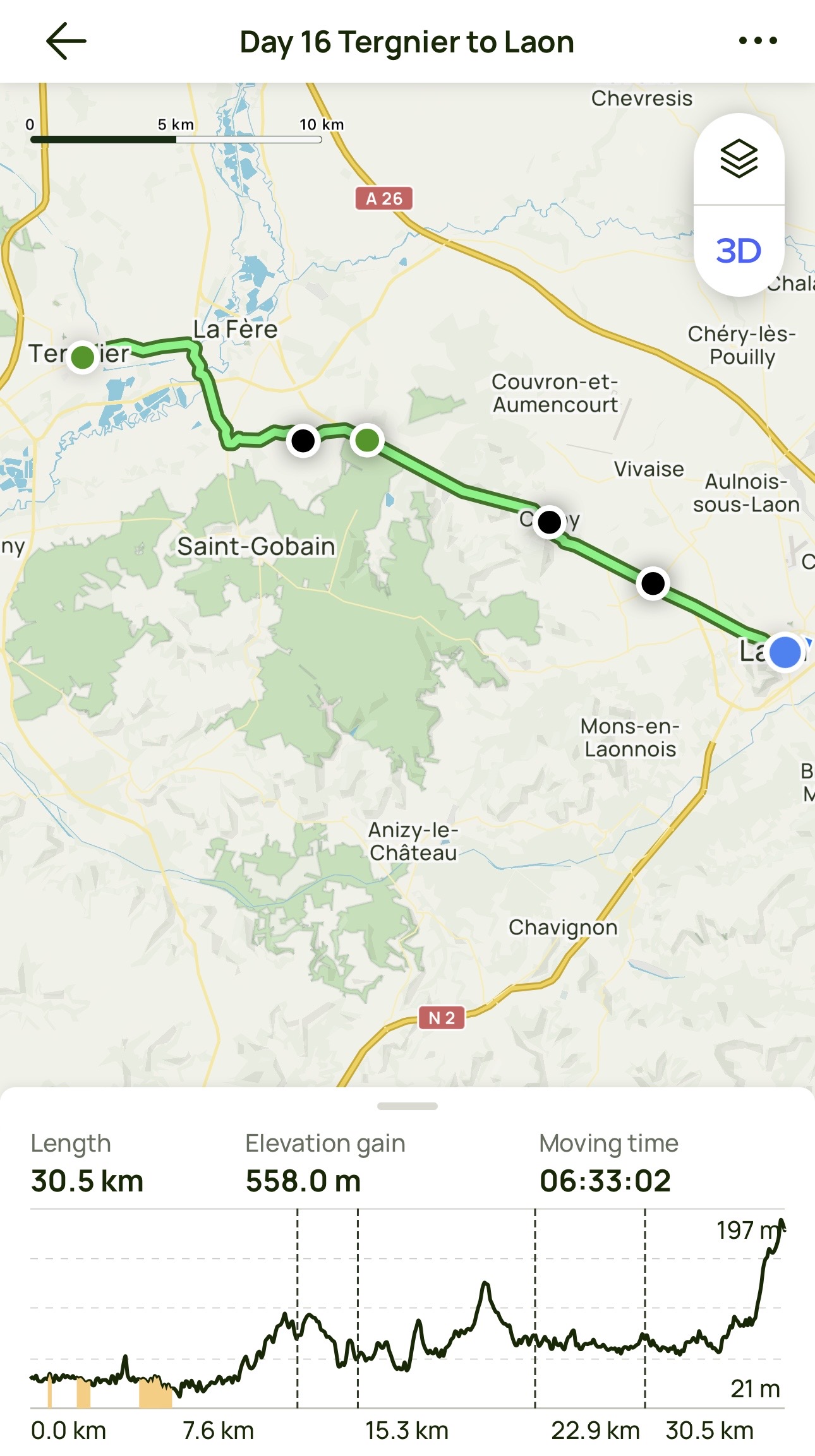Tap the green start marker at Tergnier
The width and height of the screenshot is (815, 1456).
pos(83,357)
